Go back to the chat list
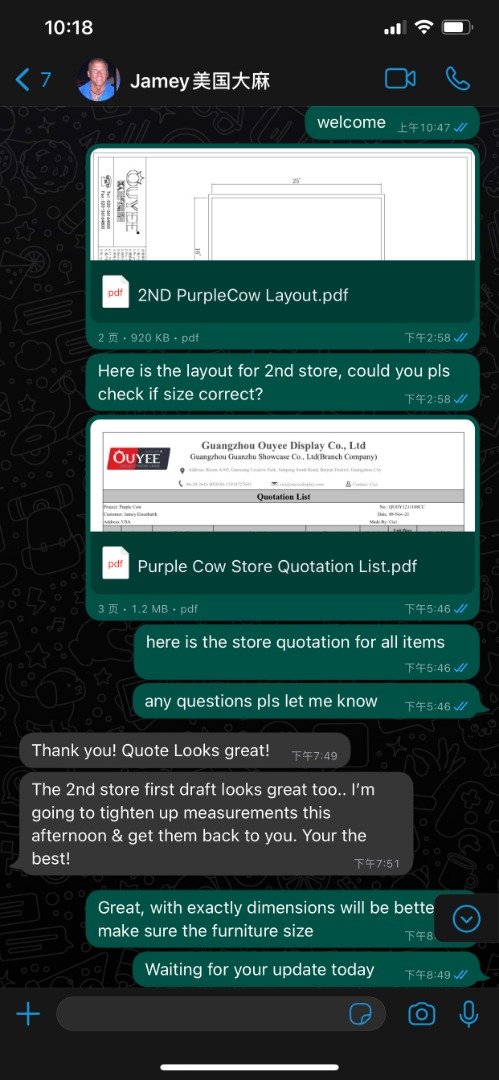 (x=32, y=80)
